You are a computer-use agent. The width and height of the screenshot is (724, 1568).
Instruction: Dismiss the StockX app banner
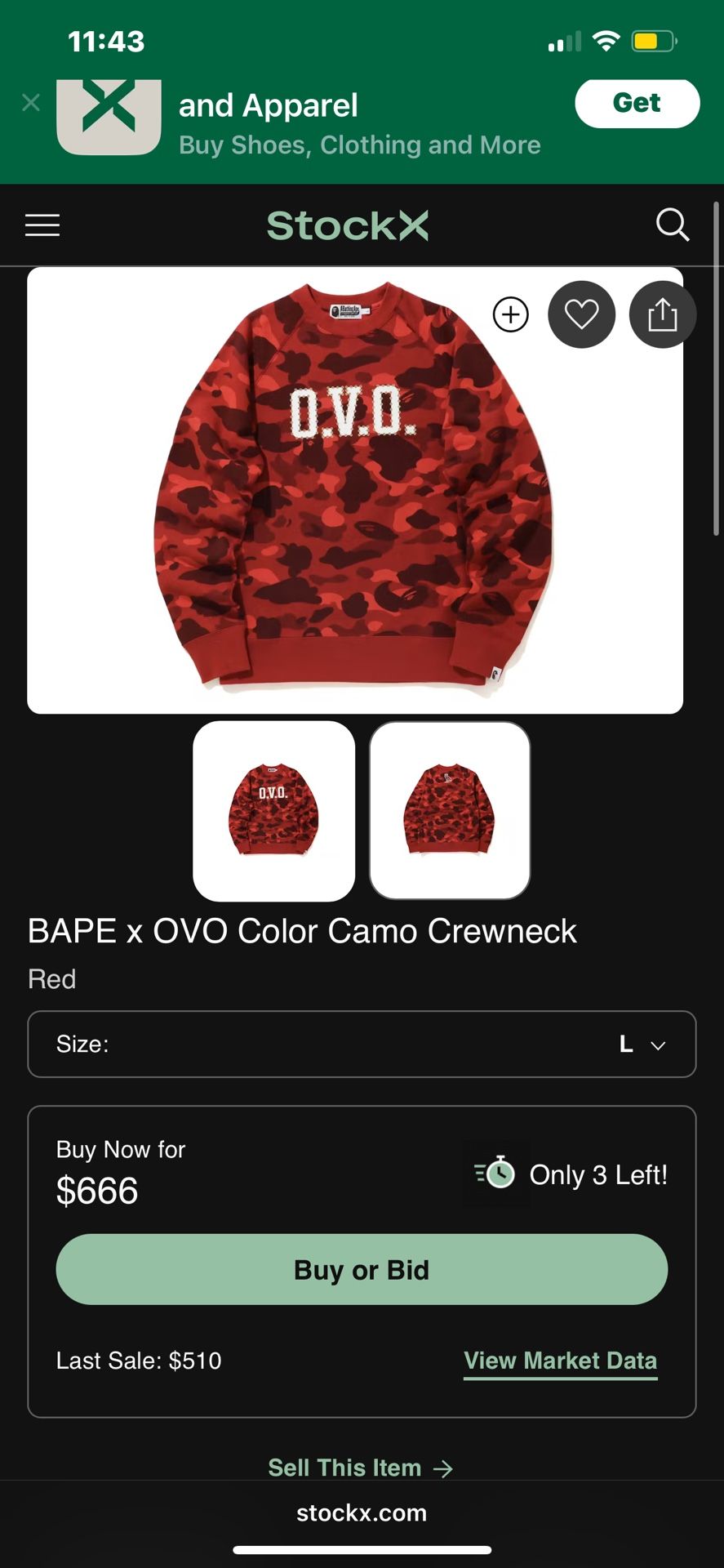click(31, 103)
